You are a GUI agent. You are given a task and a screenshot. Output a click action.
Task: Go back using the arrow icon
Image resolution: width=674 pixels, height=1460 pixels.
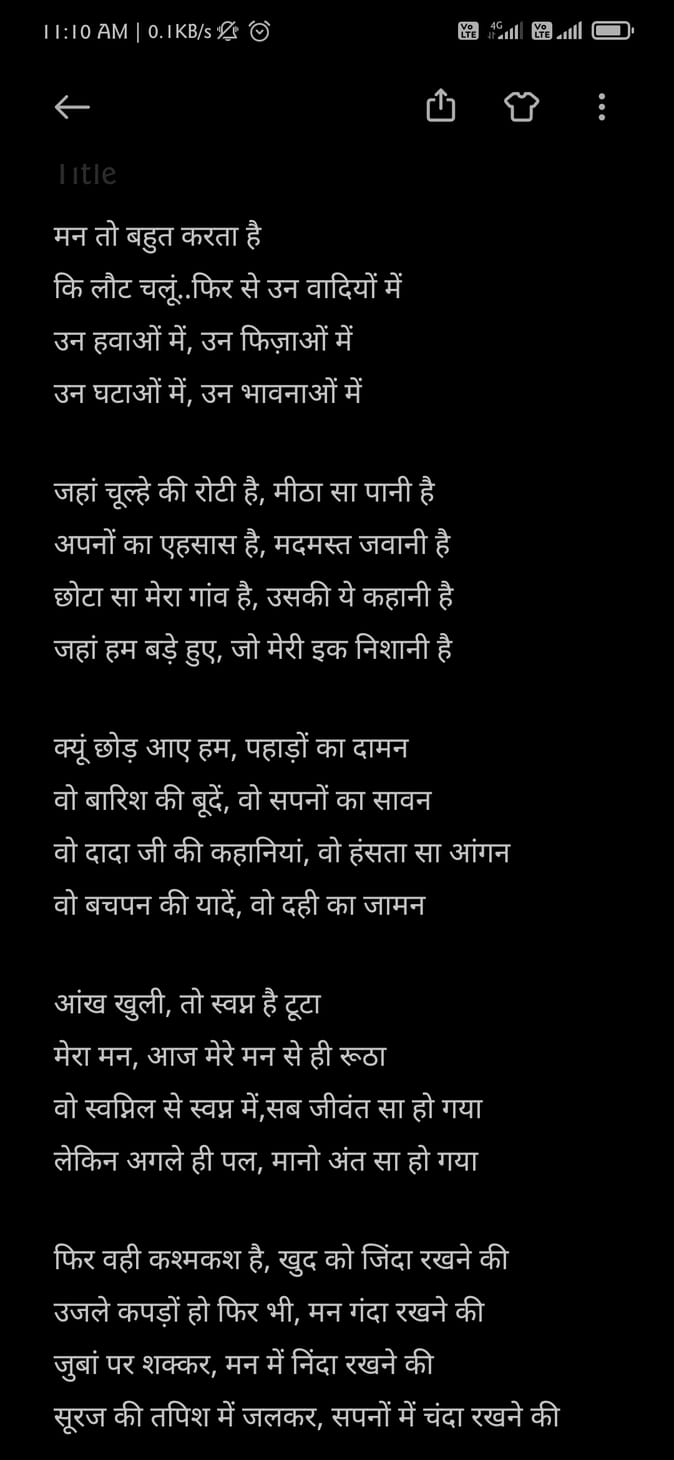click(x=72, y=107)
